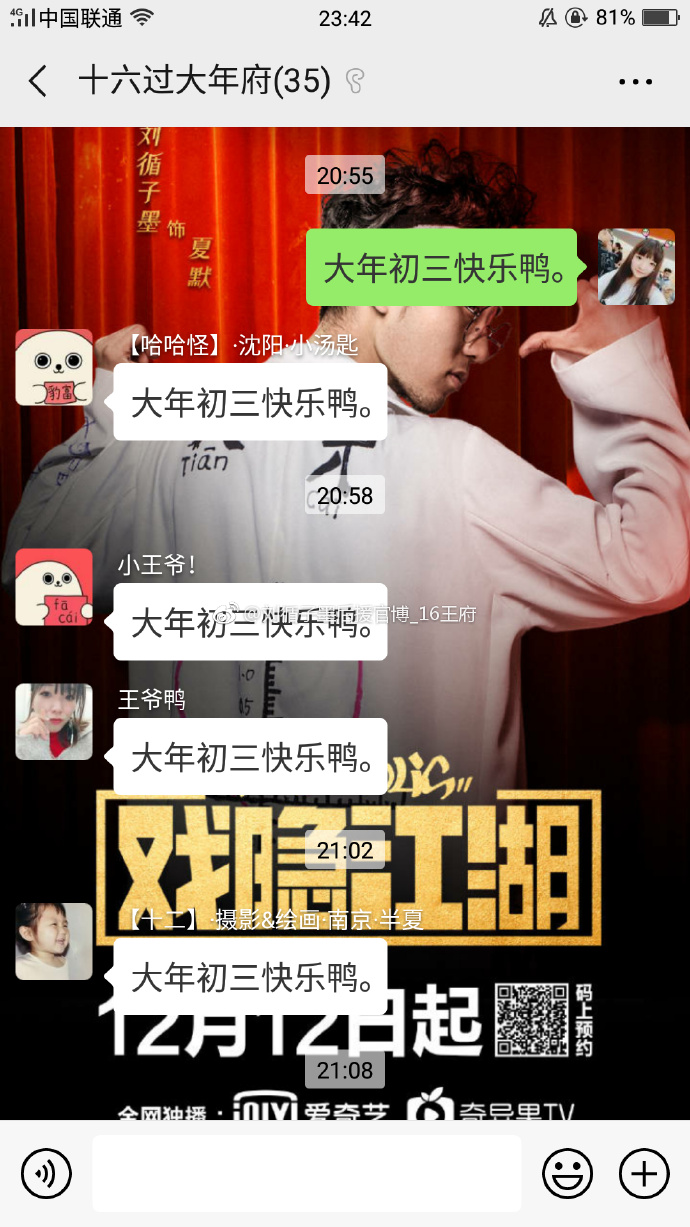The image size is (690, 1227).
Task: Open my own avatar profile
Action: (x=636, y=267)
